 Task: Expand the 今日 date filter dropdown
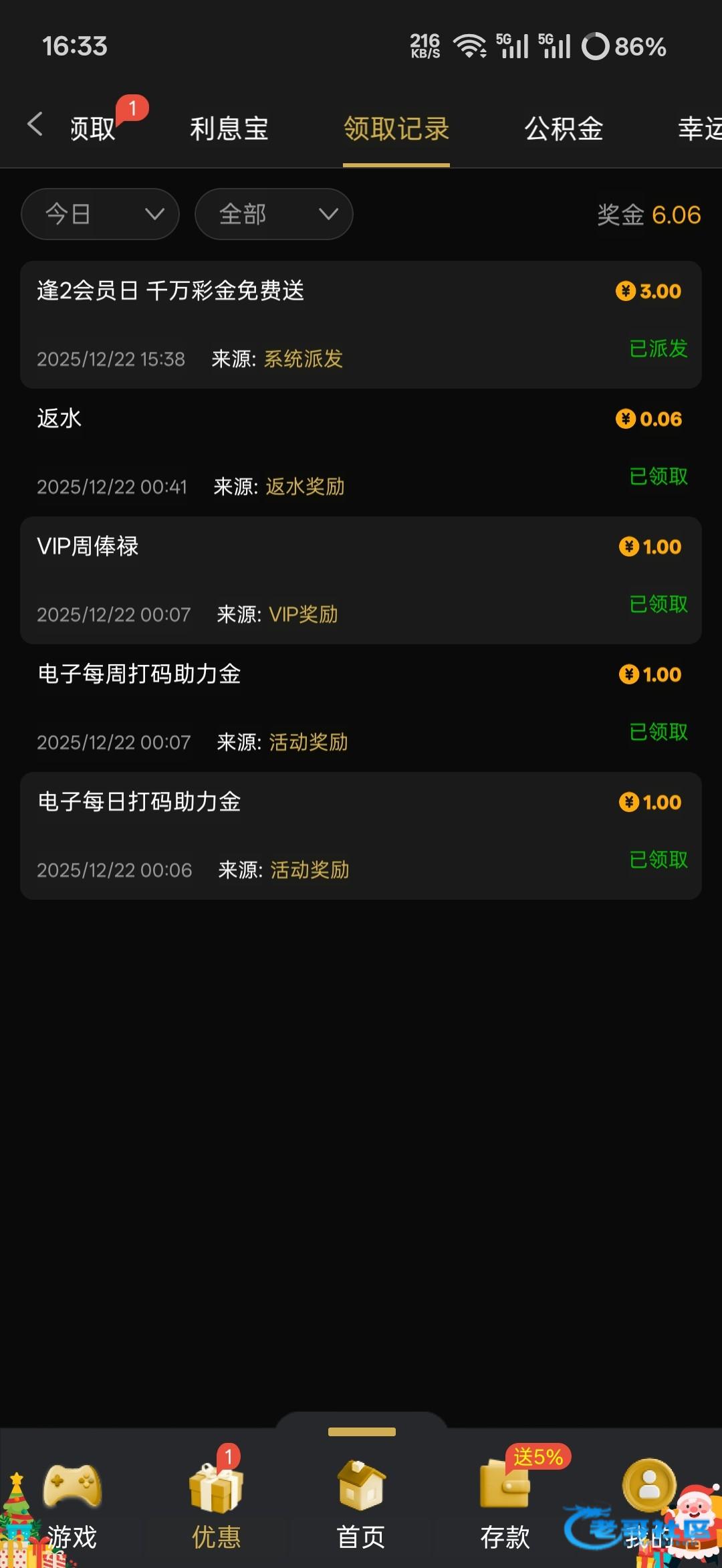tap(100, 214)
